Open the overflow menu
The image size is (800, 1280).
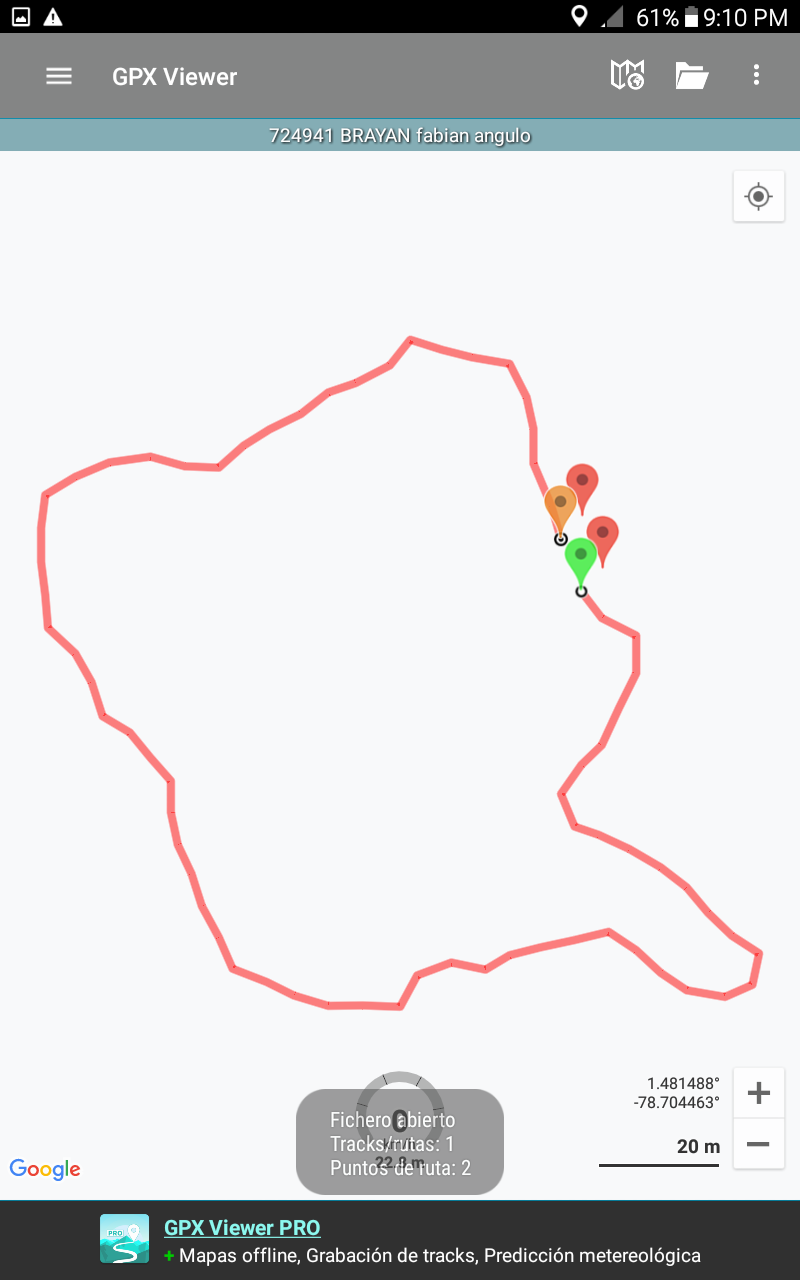(x=756, y=75)
